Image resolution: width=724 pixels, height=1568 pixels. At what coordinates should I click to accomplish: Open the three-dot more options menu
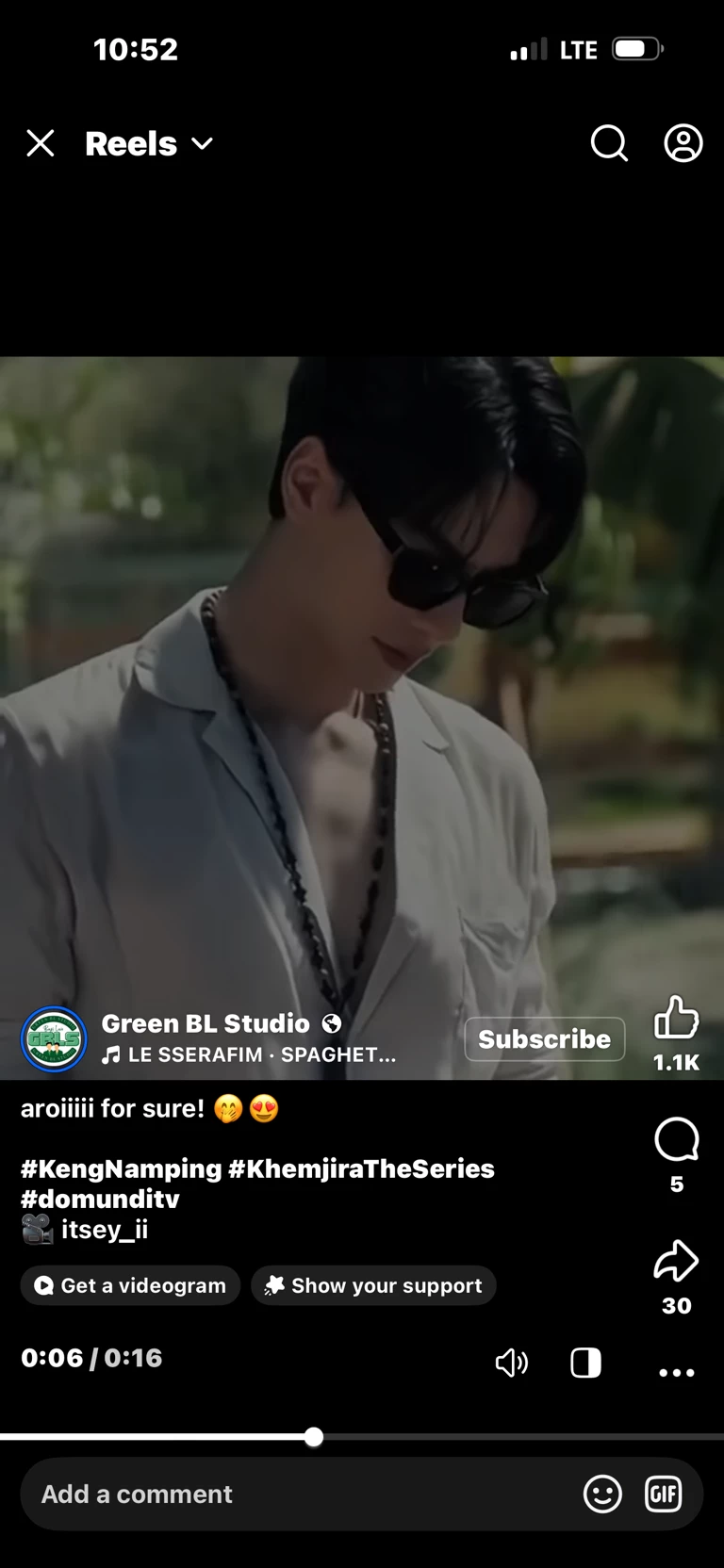click(x=676, y=1373)
